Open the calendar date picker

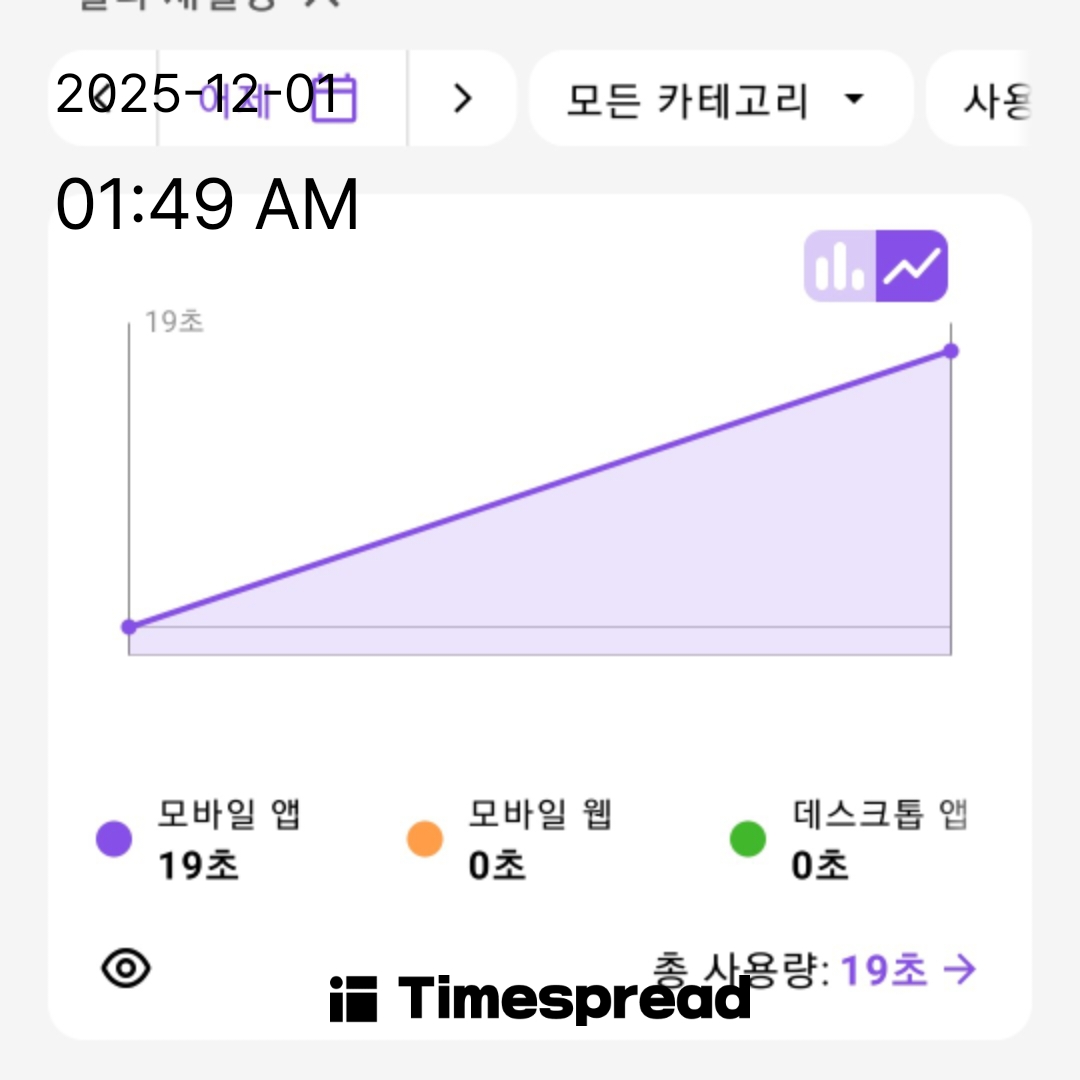(x=333, y=99)
